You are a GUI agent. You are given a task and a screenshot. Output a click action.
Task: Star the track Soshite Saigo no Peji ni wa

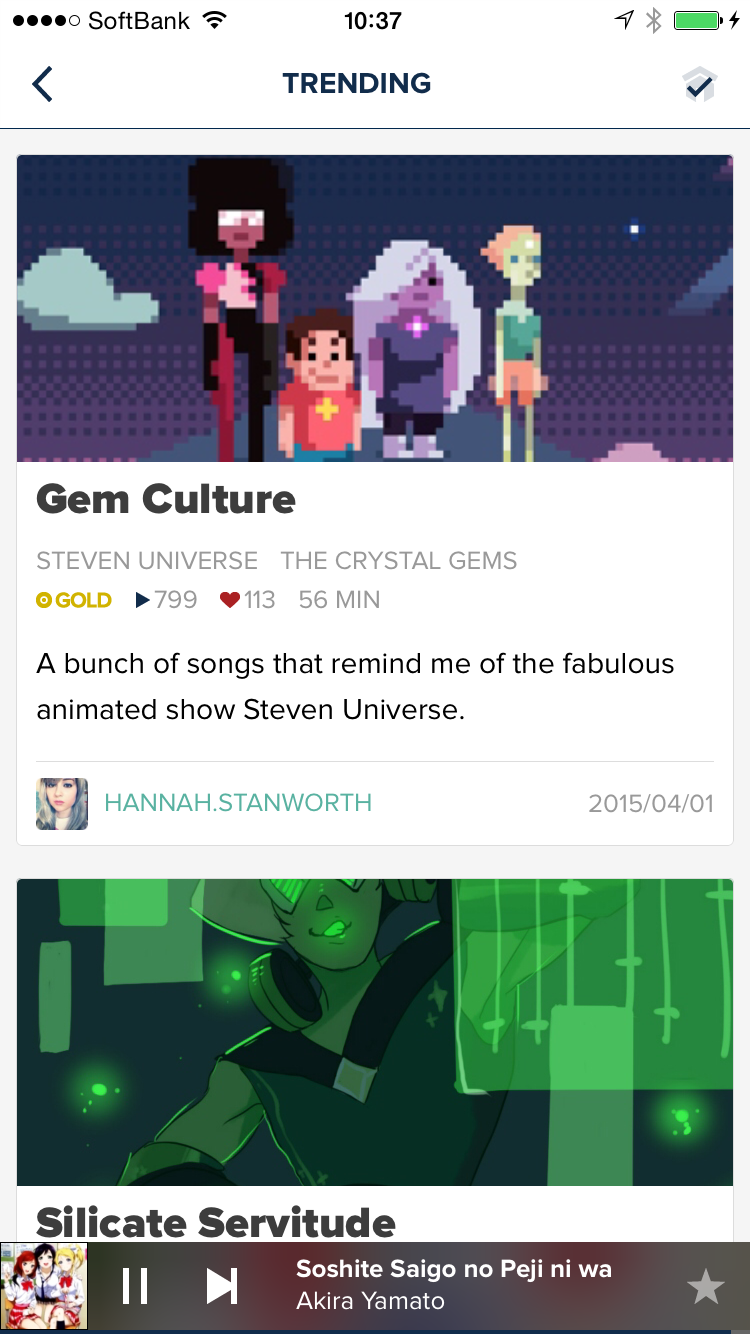pos(706,1288)
